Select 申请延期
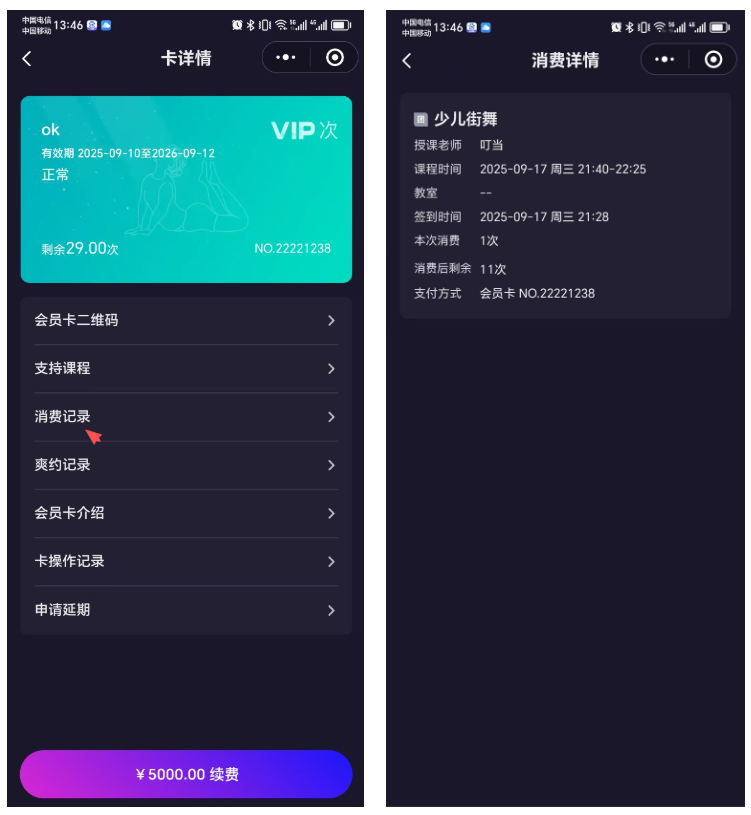Viewport: 751px width, 815px height. pyautogui.click(x=186, y=609)
